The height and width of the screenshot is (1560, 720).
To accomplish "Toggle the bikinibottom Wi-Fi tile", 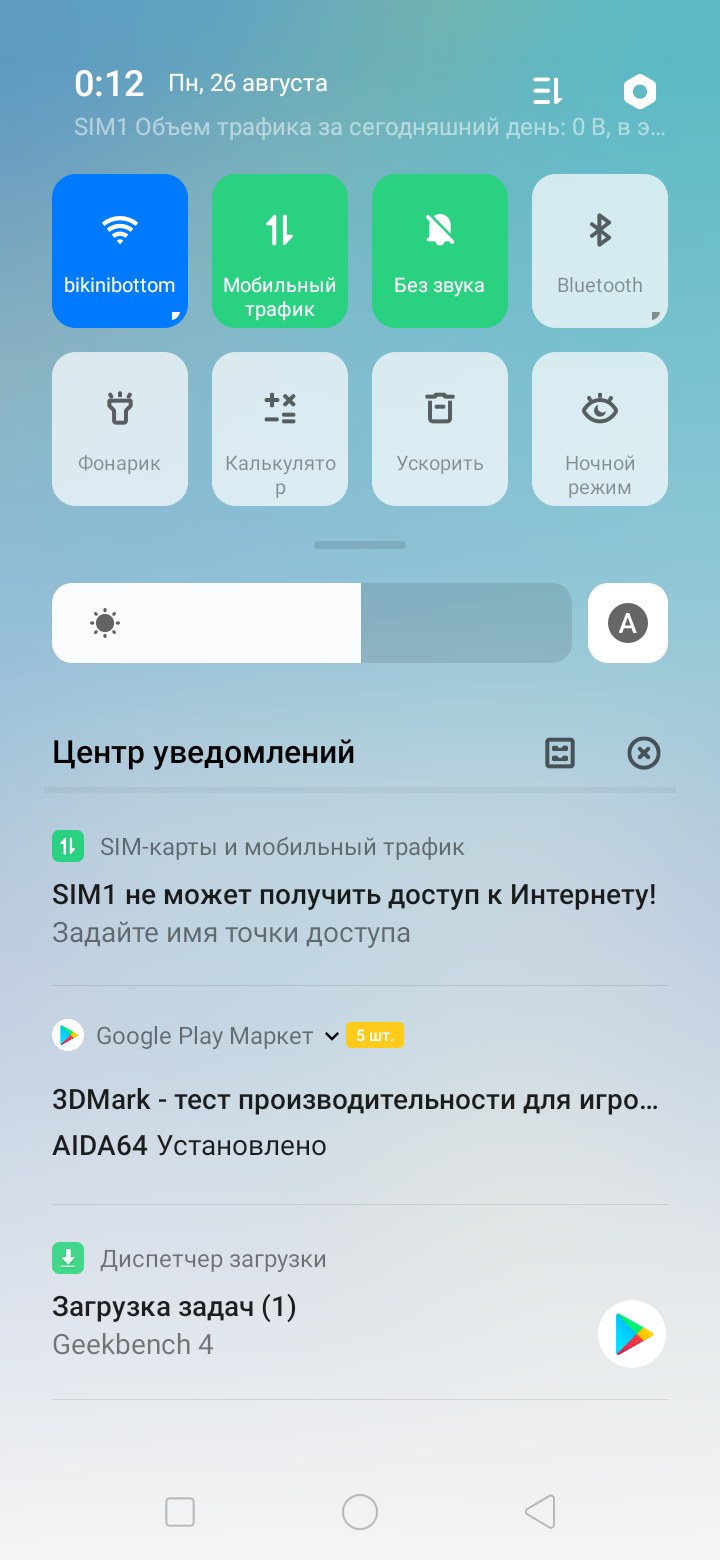I will [x=120, y=250].
